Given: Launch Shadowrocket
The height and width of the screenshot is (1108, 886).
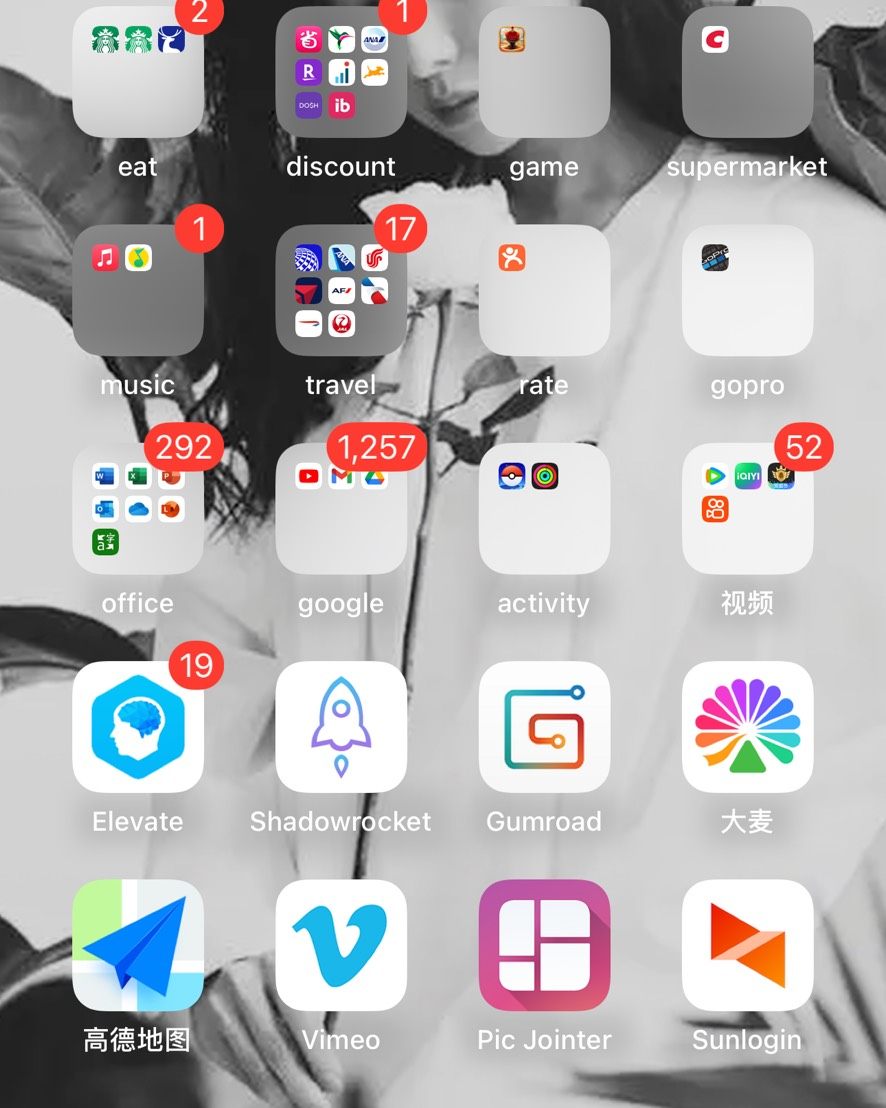Looking at the screenshot, I should pyautogui.click(x=341, y=727).
